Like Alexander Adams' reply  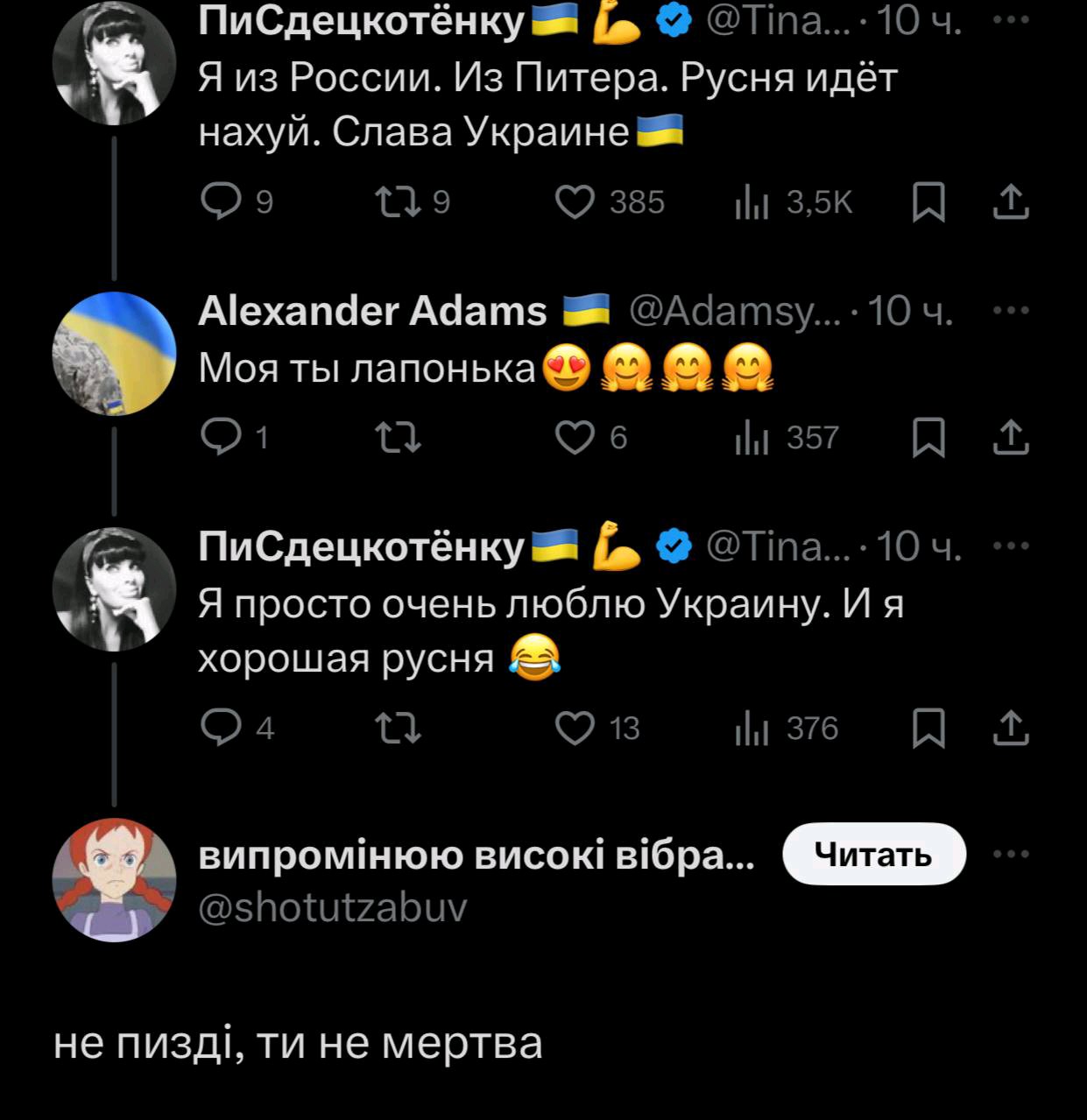(575, 437)
